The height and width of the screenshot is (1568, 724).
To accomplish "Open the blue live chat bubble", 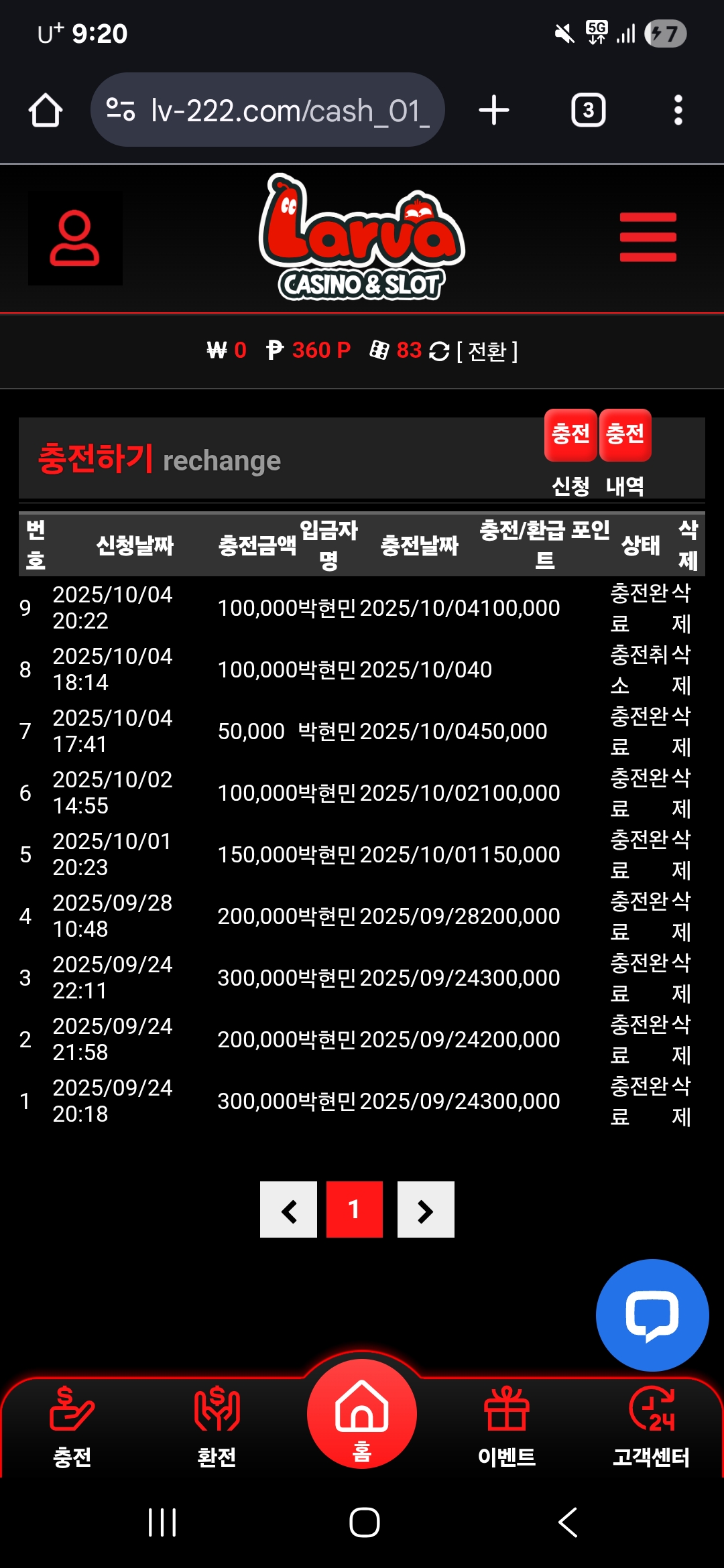I will tap(652, 1315).
